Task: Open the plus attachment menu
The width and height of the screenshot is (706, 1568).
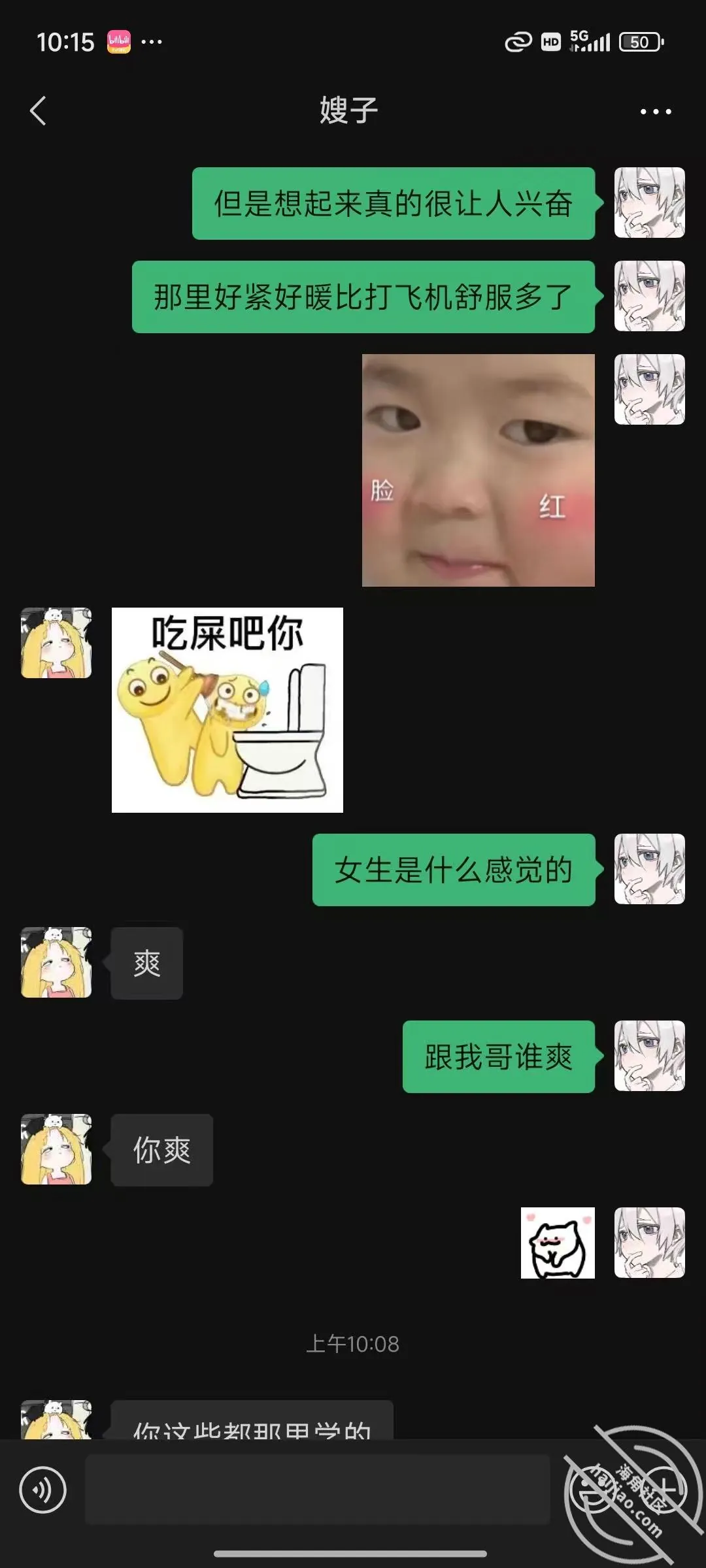Action: pyautogui.click(x=664, y=1490)
